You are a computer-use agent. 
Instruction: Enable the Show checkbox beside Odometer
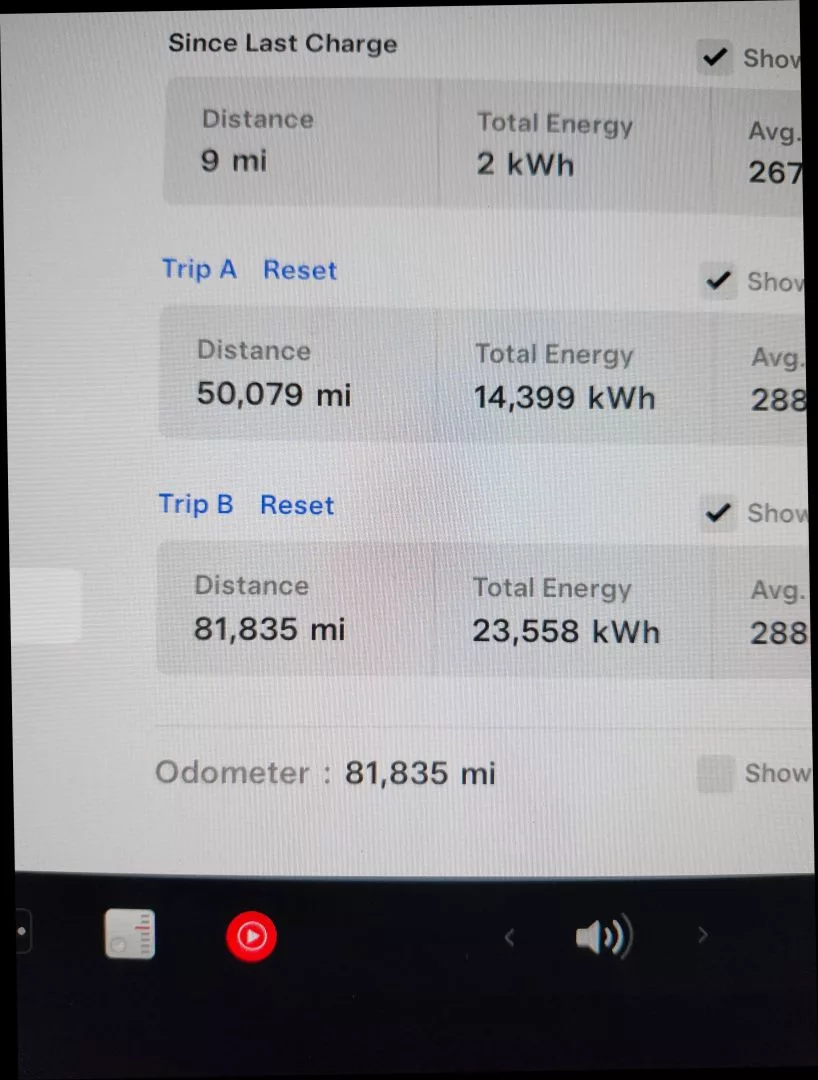(x=715, y=773)
